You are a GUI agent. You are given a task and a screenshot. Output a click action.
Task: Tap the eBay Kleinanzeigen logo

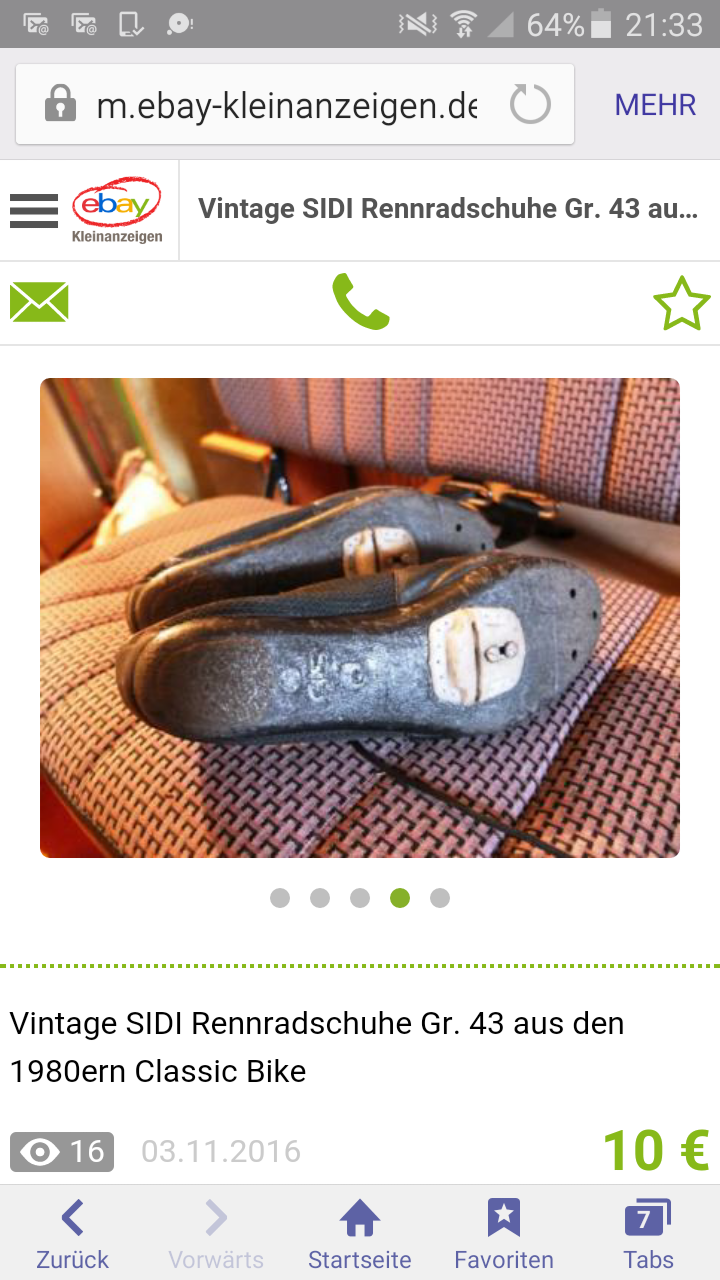click(x=116, y=210)
